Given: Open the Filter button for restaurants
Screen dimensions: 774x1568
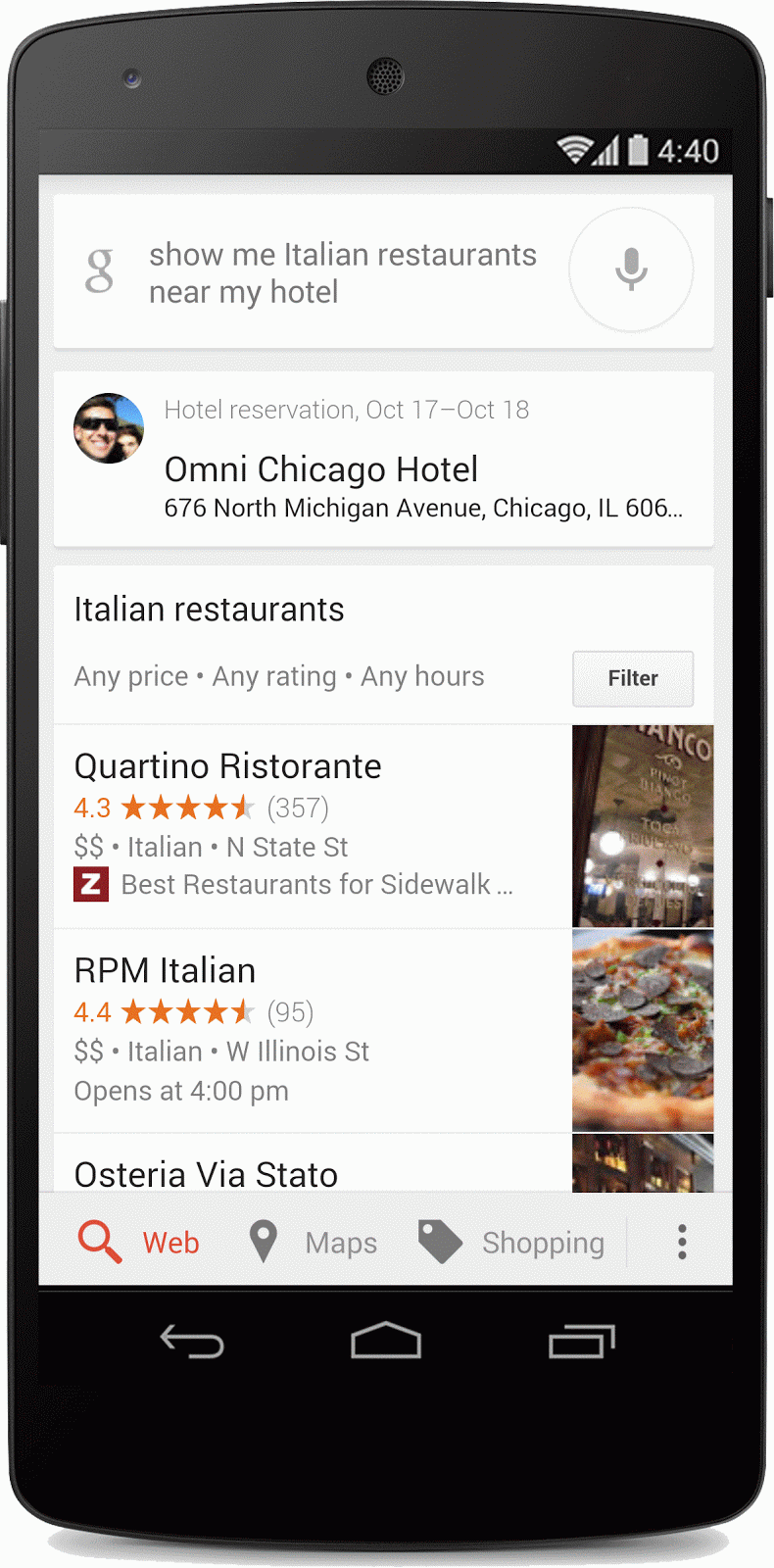Looking at the screenshot, I should [632, 678].
